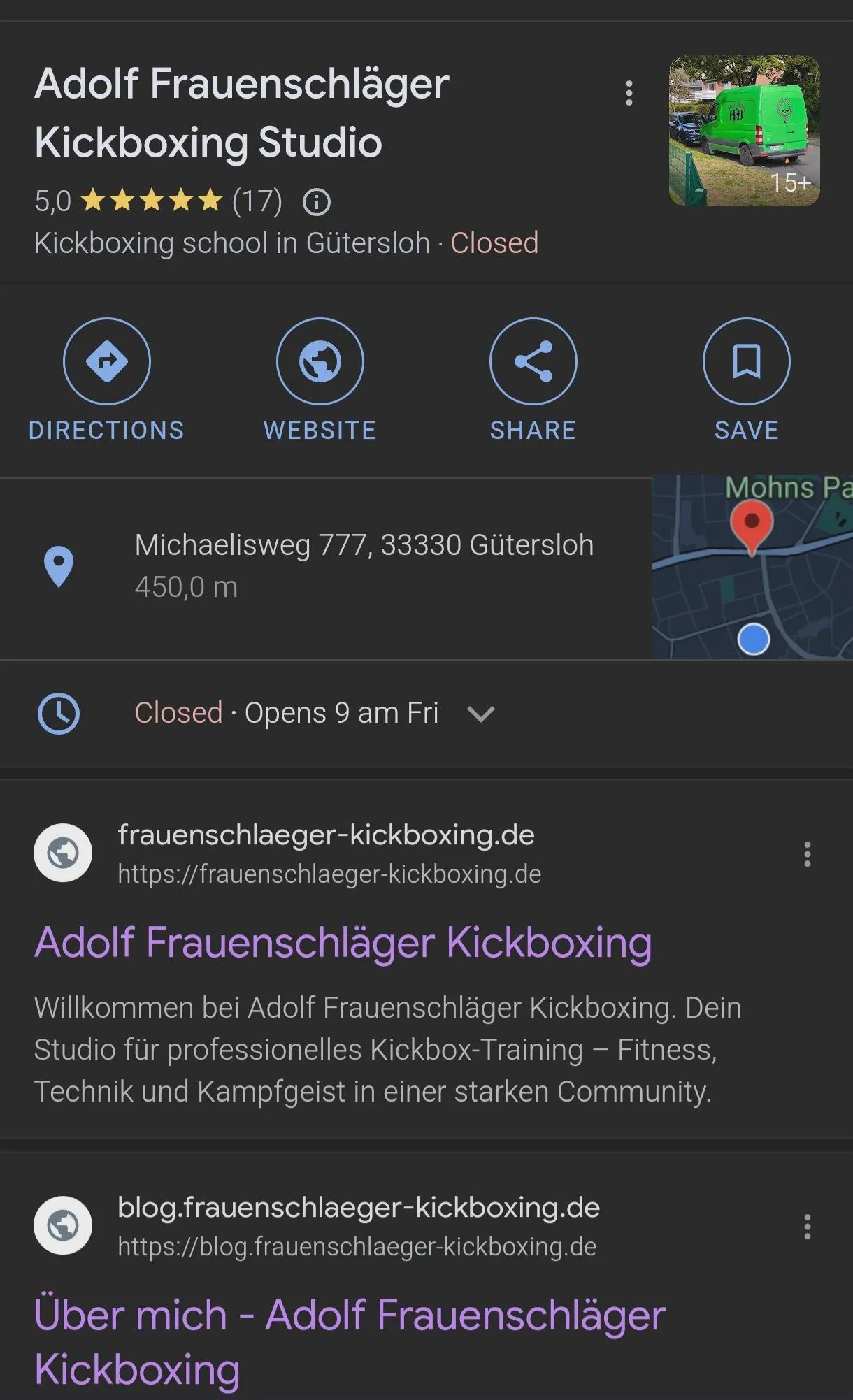Open the rating info icon
Screen dimensions: 853x1400
click(317, 202)
